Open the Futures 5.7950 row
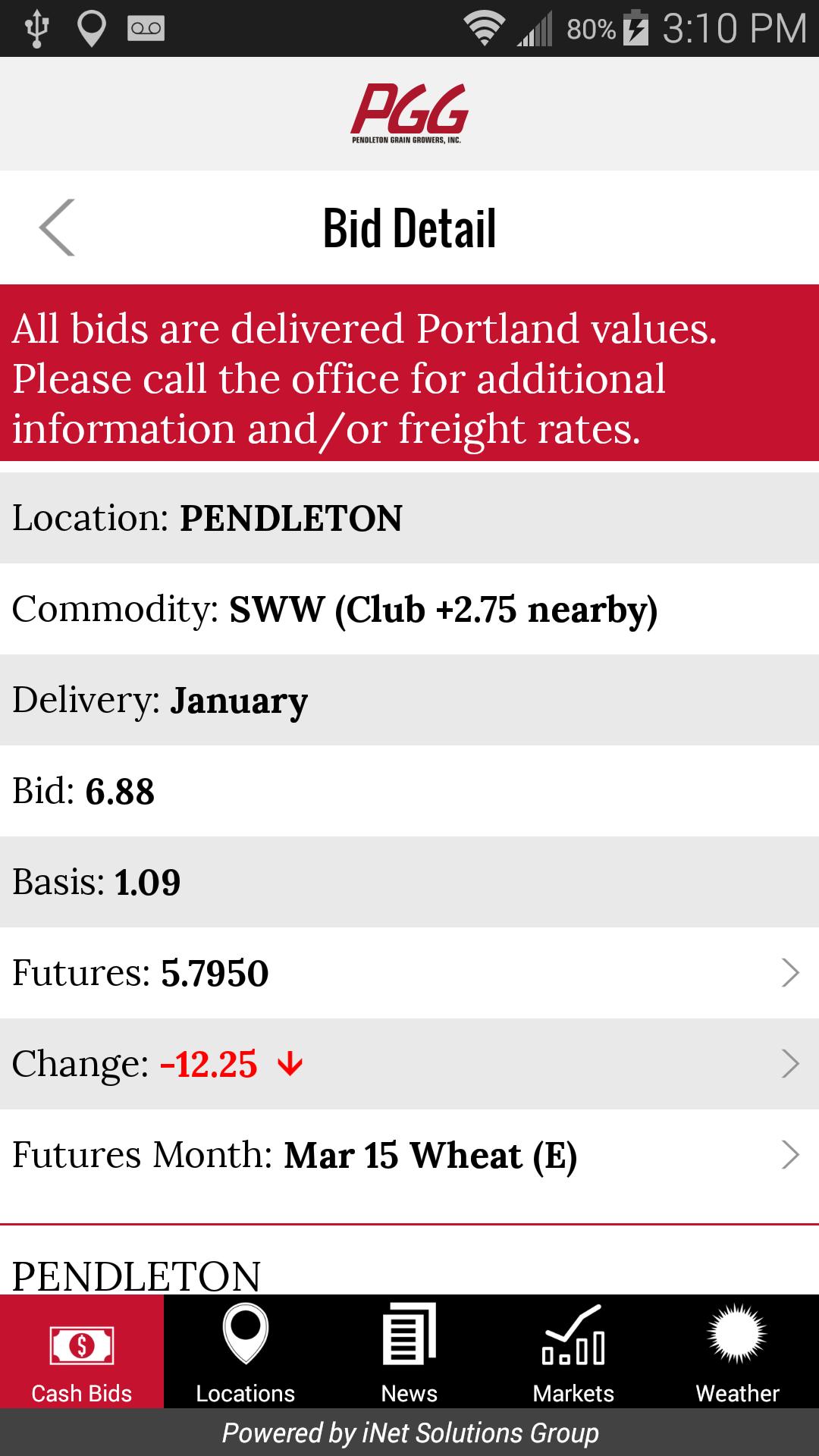819x1456 pixels. (x=409, y=973)
